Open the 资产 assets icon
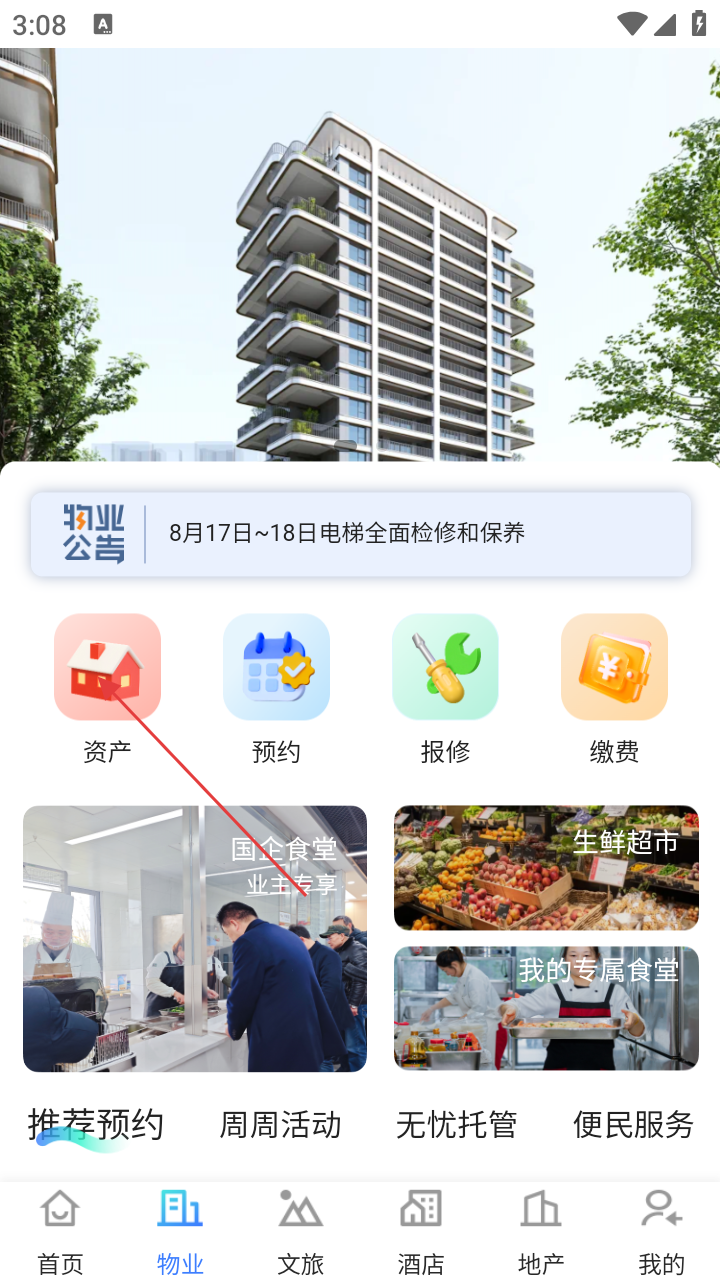This screenshot has height=1280, width=720. (107, 668)
